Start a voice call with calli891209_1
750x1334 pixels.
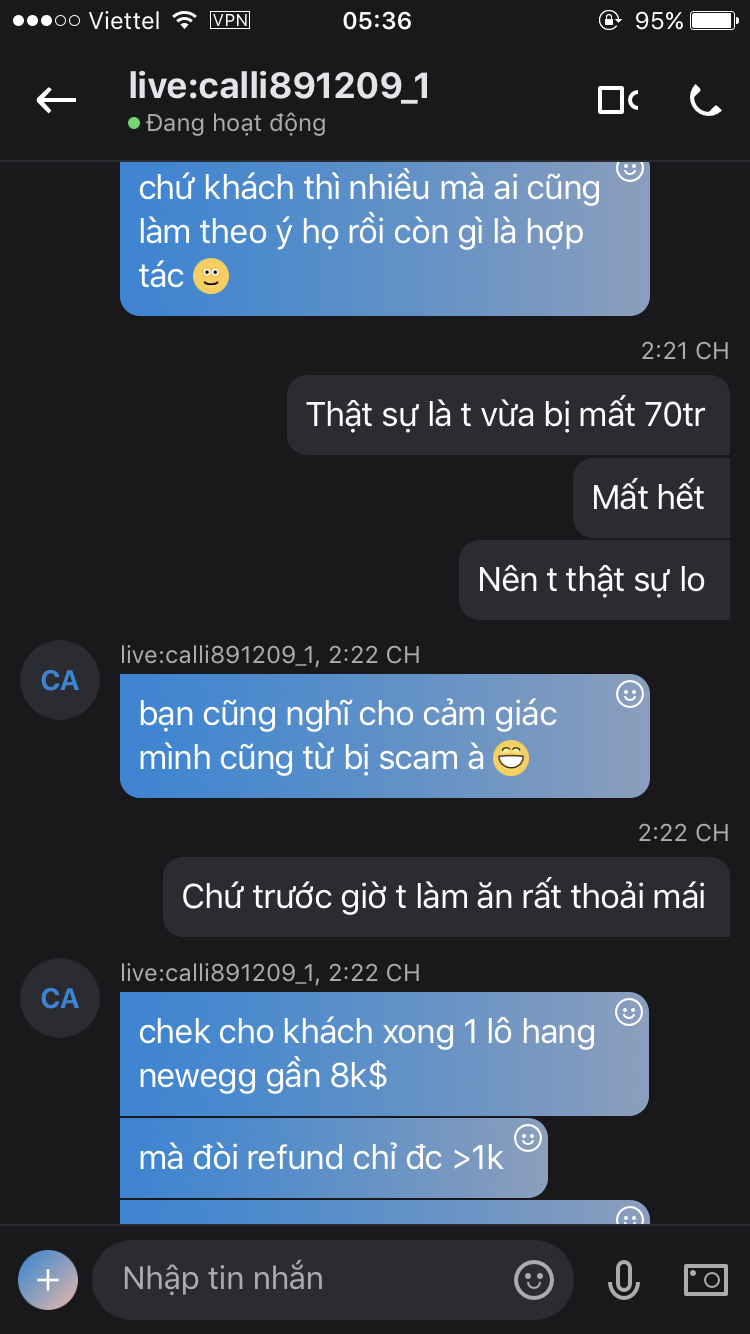pyautogui.click(x=706, y=100)
